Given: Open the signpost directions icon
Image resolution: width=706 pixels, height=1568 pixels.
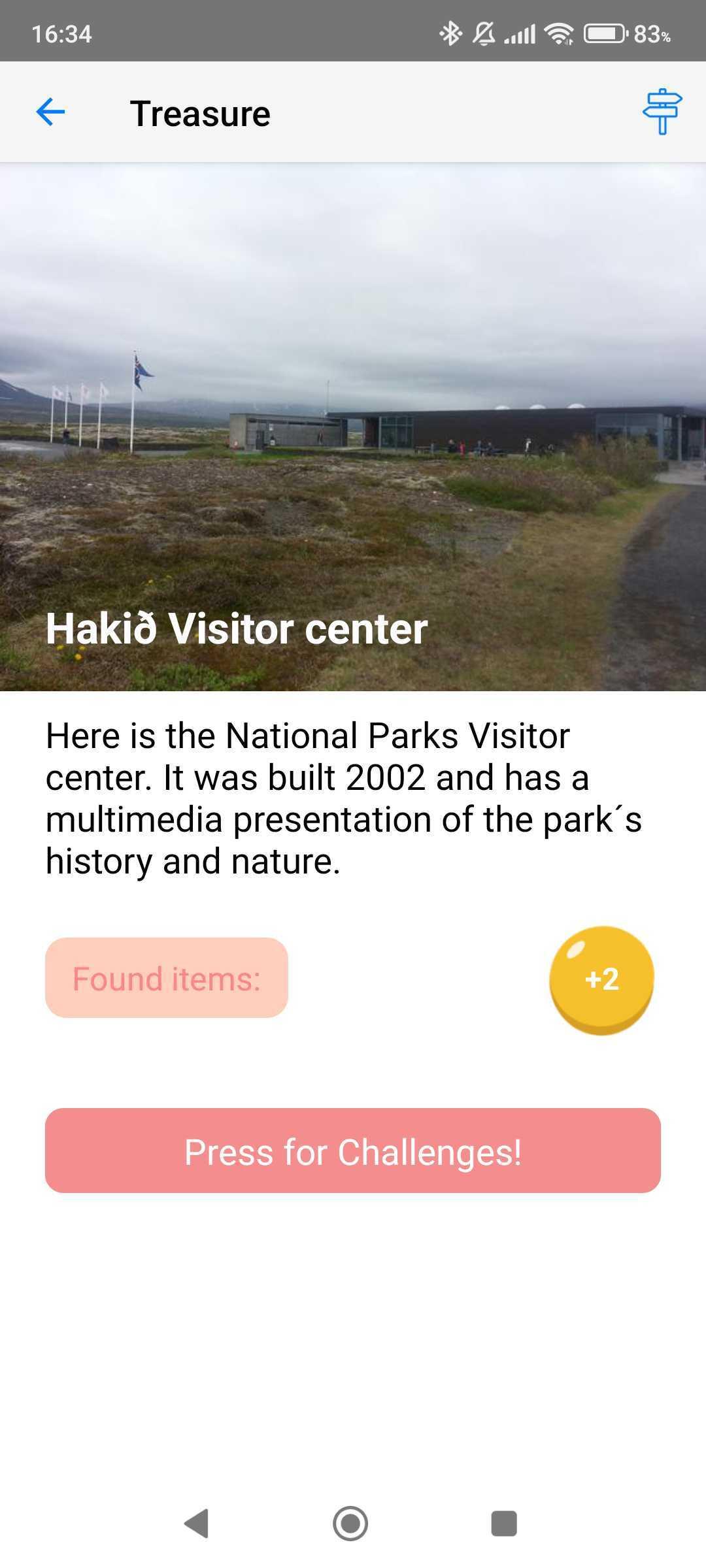Looking at the screenshot, I should point(662,112).
